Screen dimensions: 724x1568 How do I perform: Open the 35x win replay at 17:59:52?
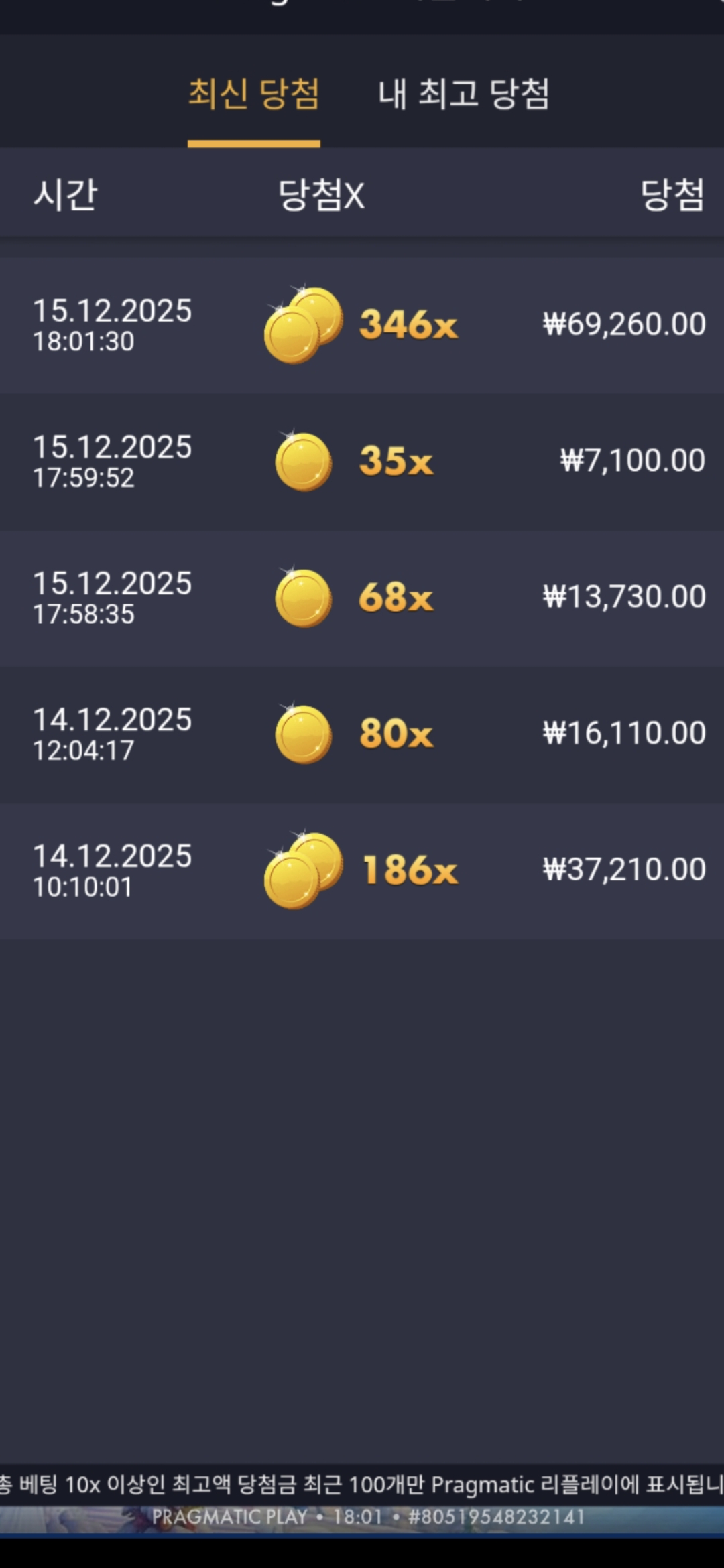[x=362, y=462]
